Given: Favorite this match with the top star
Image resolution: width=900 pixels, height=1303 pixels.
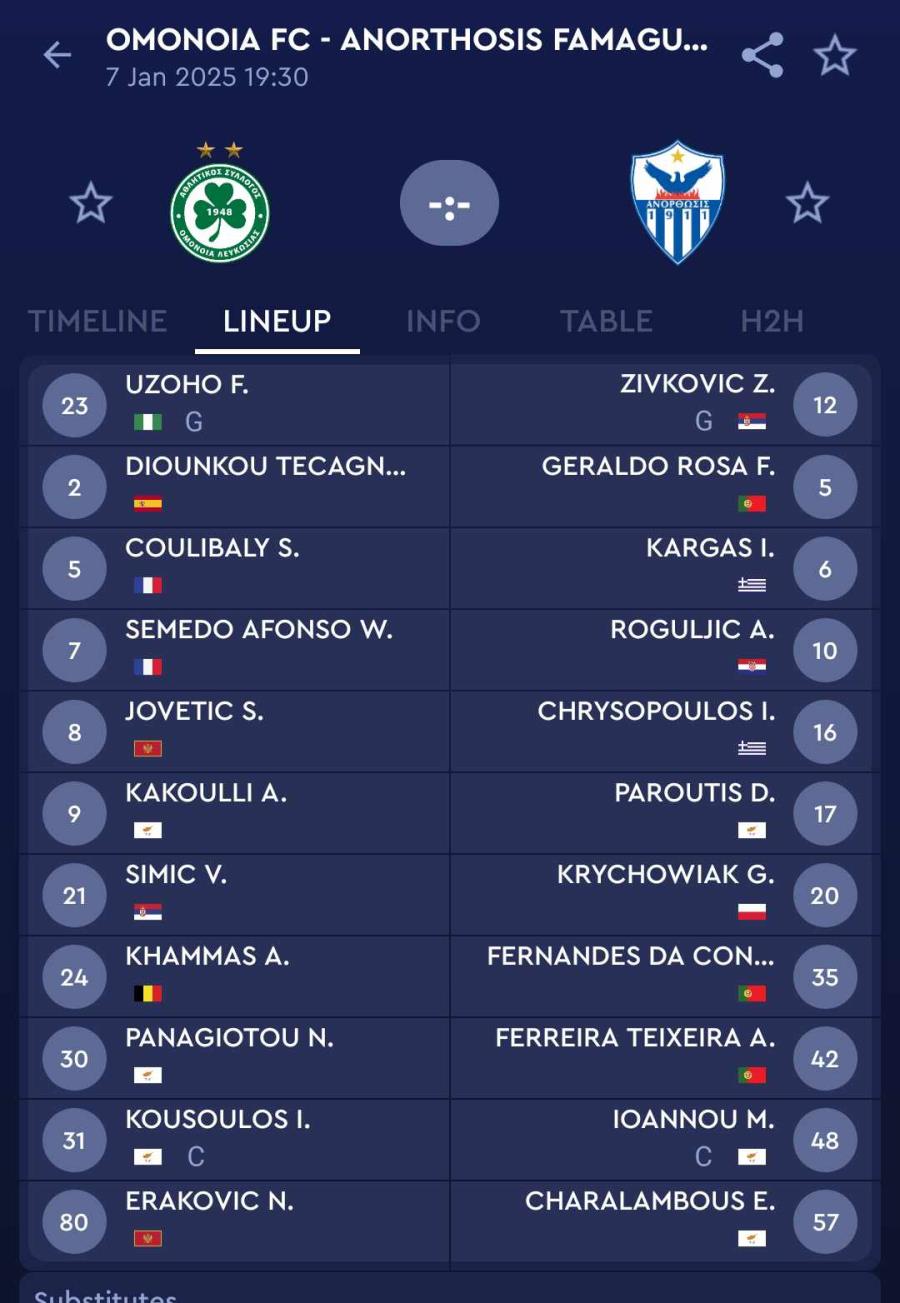Looking at the screenshot, I should (834, 55).
